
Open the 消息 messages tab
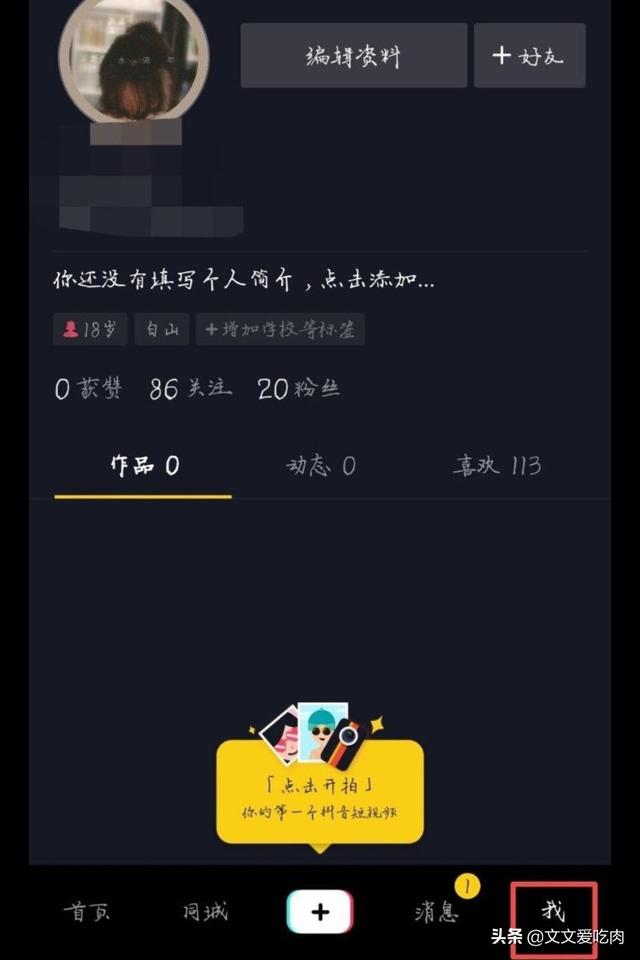point(436,911)
